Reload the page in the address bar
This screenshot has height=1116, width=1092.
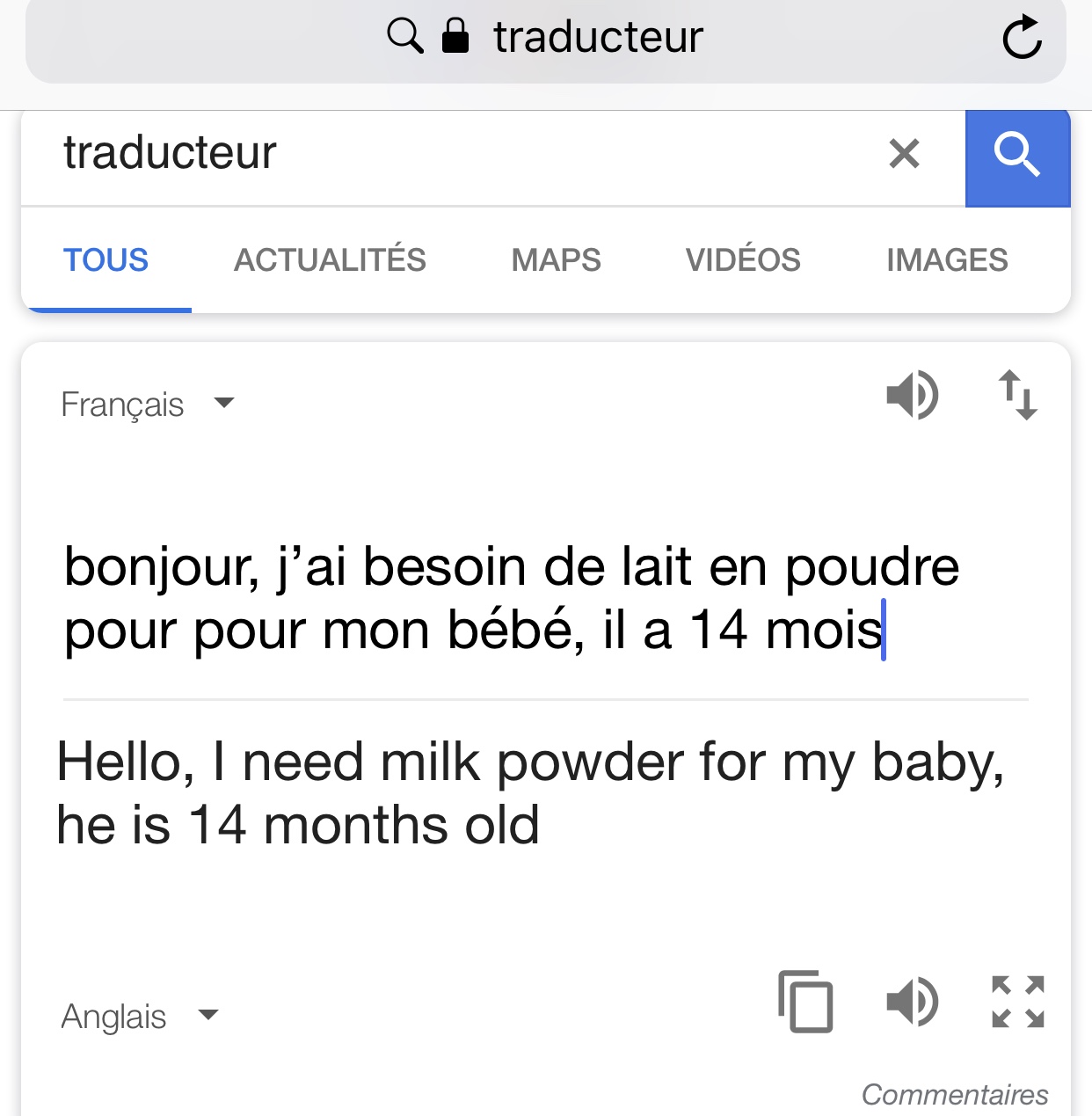(1022, 38)
